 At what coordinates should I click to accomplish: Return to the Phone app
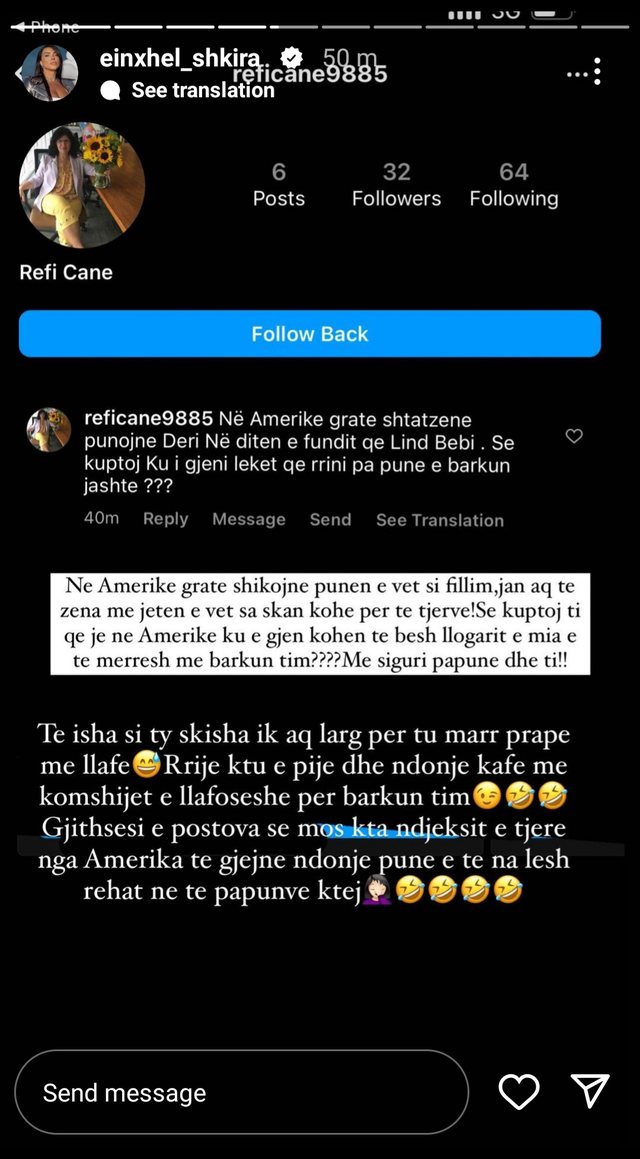click(x=45, y=27)
